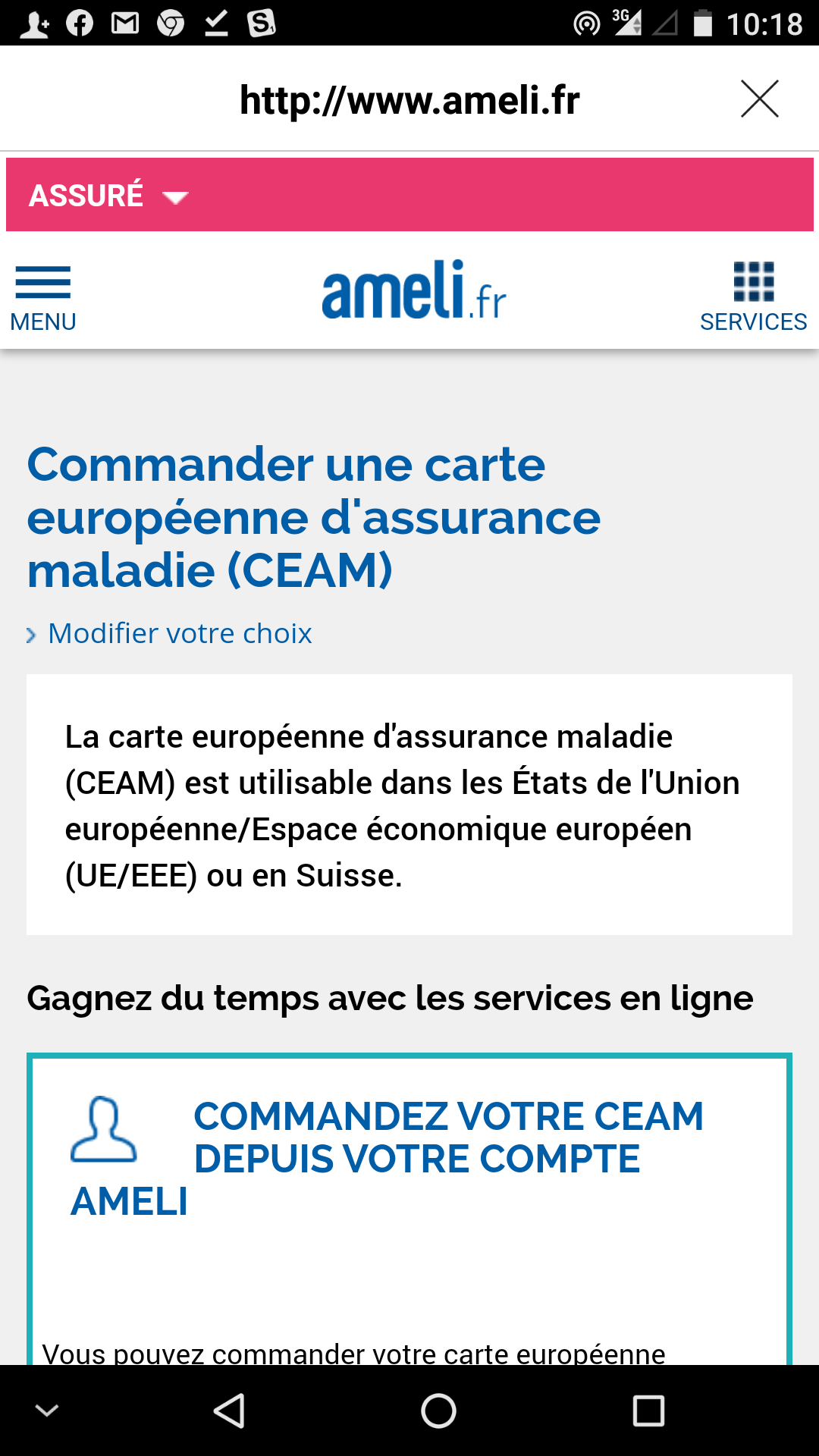Open the SERVICES grid
The width and height of the screenshot is (819, 1456).
(x=753, y=297)
